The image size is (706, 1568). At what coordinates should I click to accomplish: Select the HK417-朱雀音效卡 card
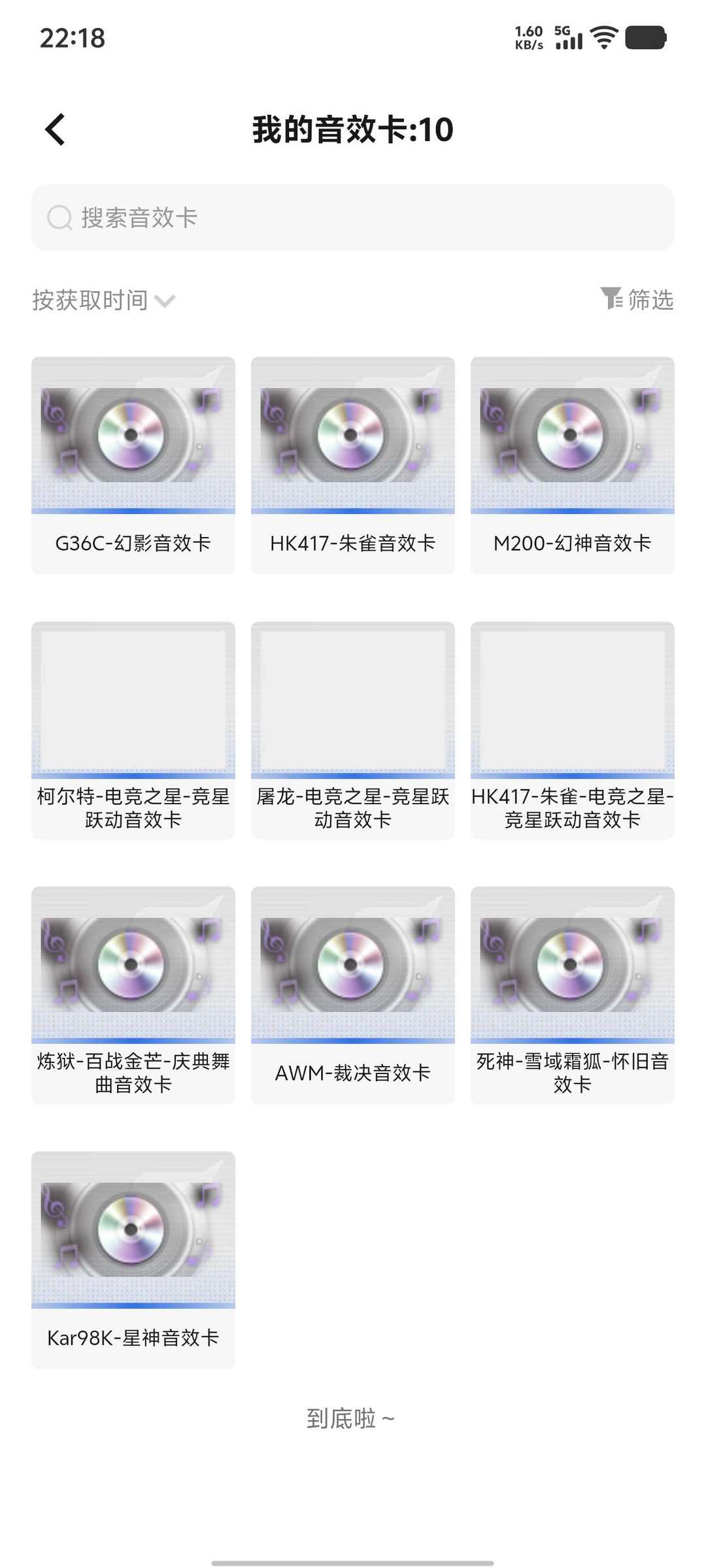tap(353, 465)
